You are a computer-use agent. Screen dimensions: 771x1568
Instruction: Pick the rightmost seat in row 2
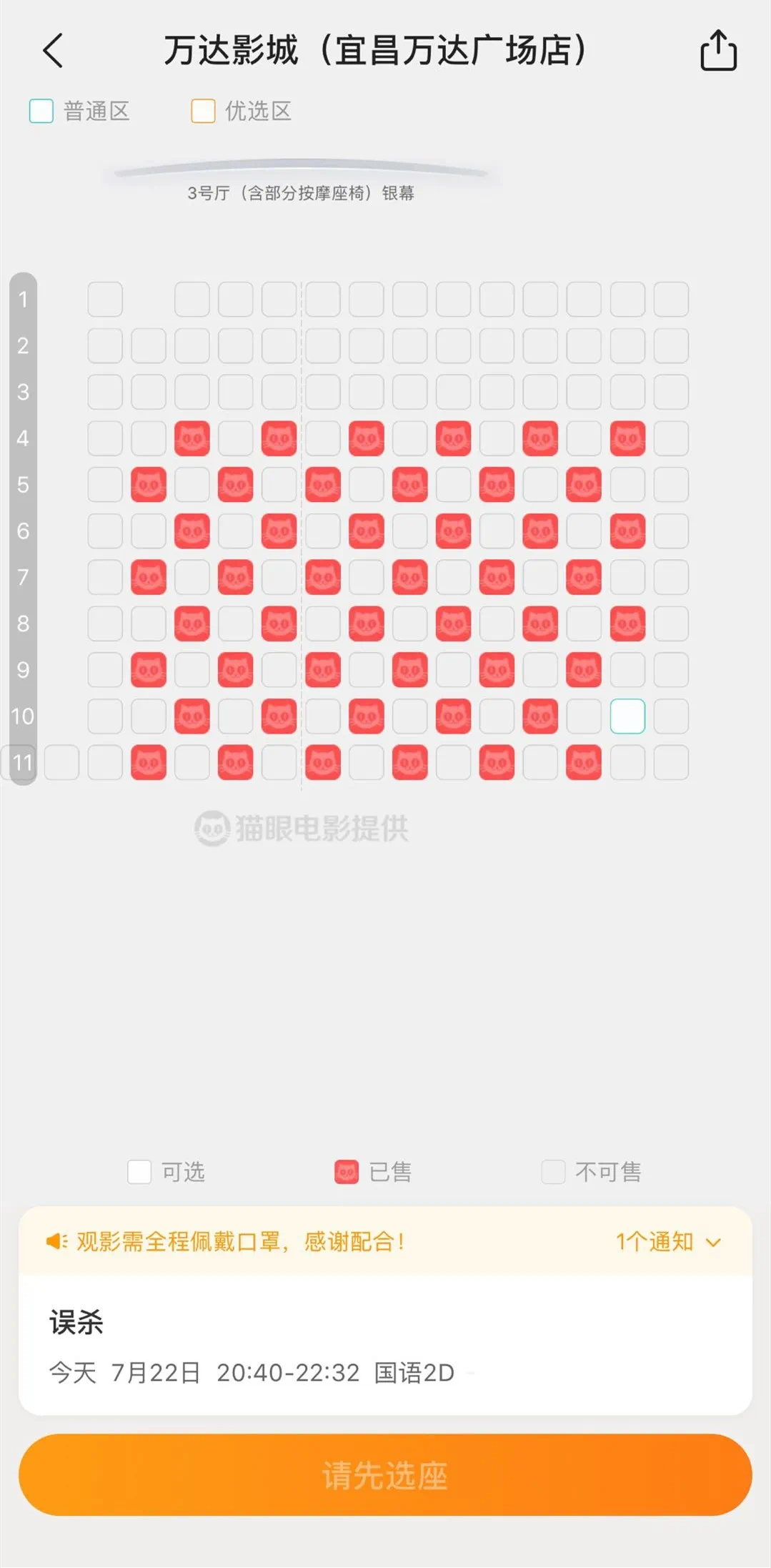[671, 345]
